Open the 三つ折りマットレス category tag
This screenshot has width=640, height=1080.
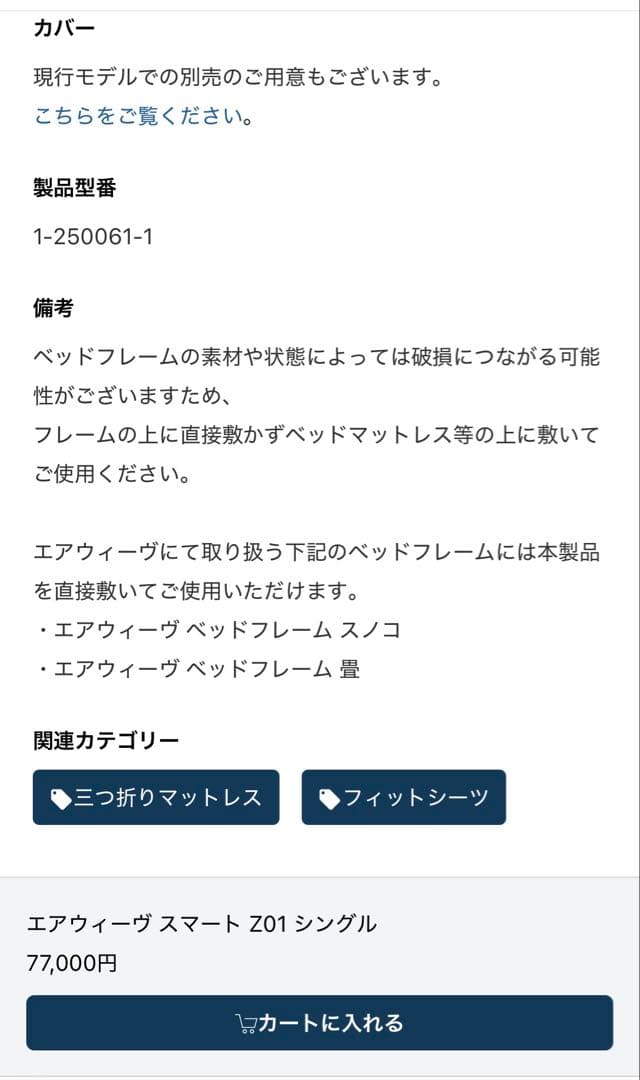(156, 797)
